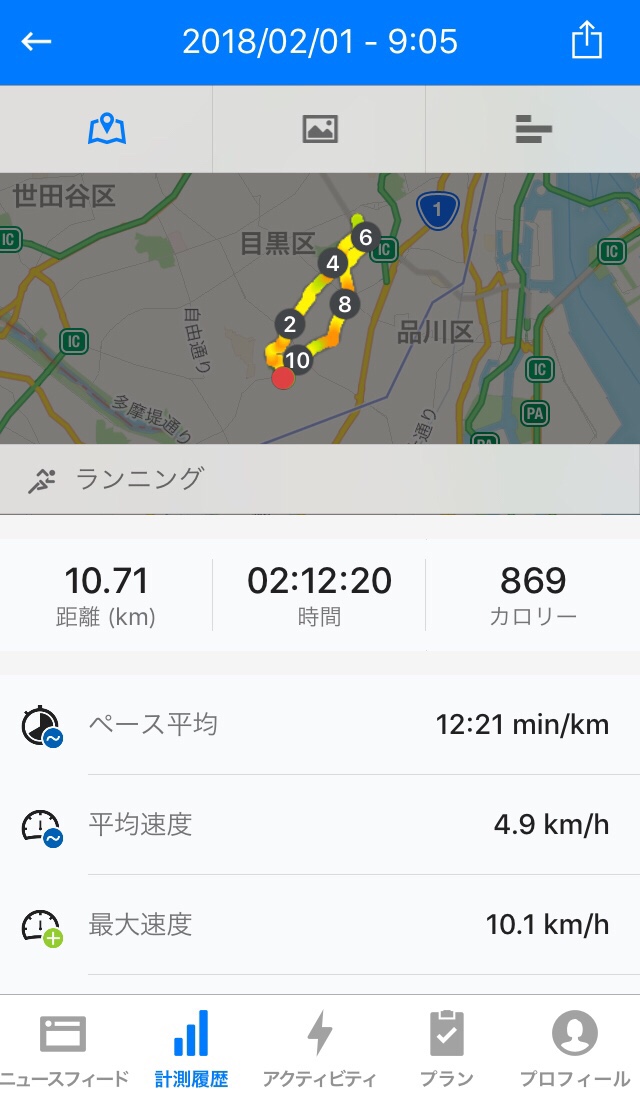Open the running route map

point(320,308)
